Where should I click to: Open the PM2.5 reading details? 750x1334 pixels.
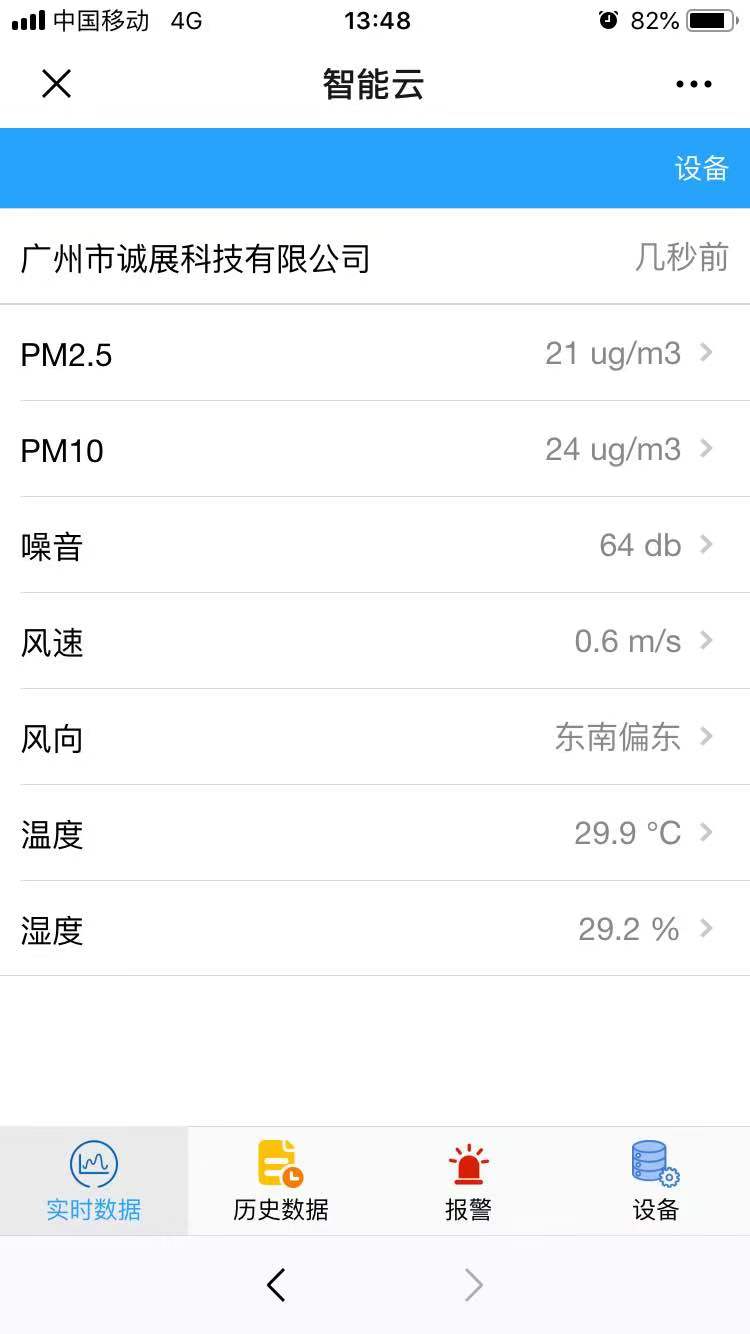coord(375,353)
